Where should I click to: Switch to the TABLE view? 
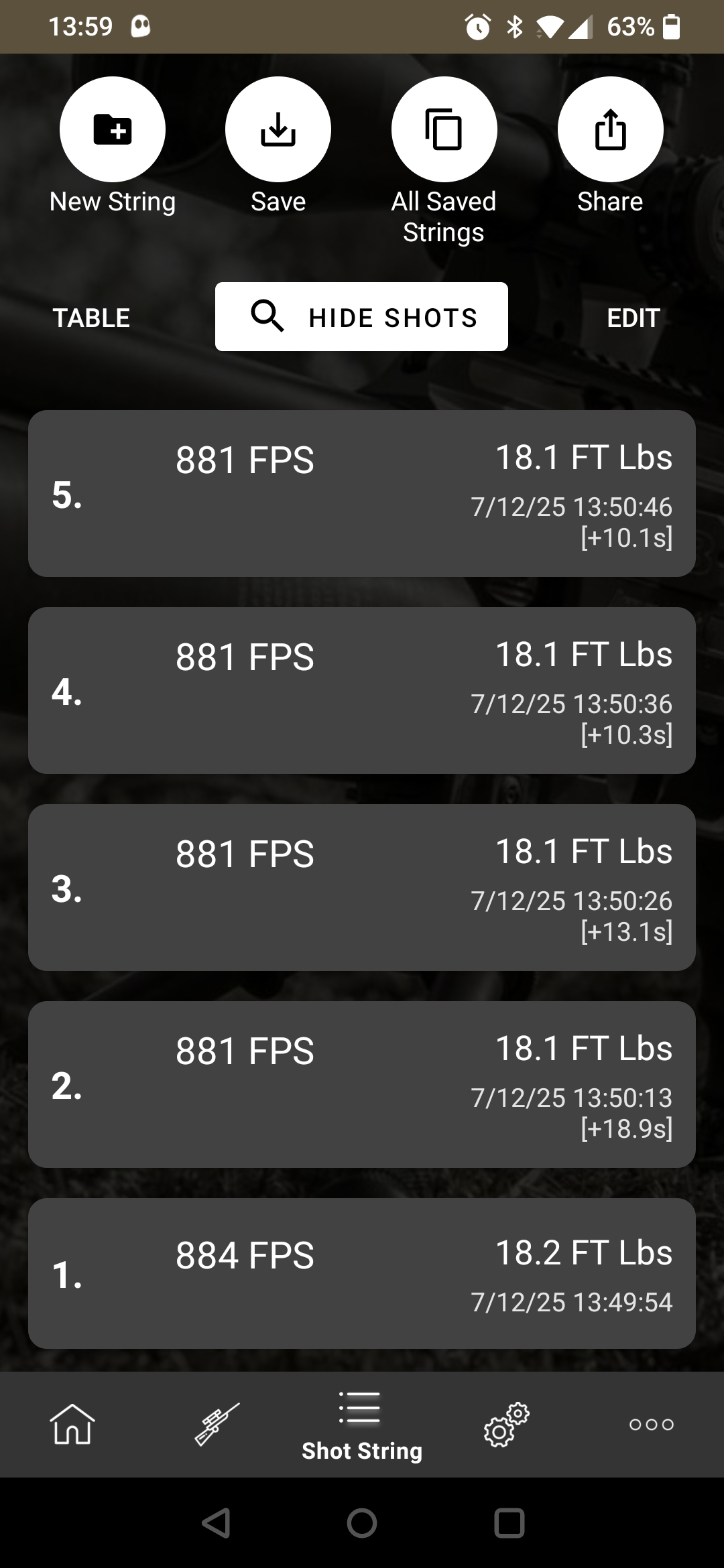tap(91, 318)
